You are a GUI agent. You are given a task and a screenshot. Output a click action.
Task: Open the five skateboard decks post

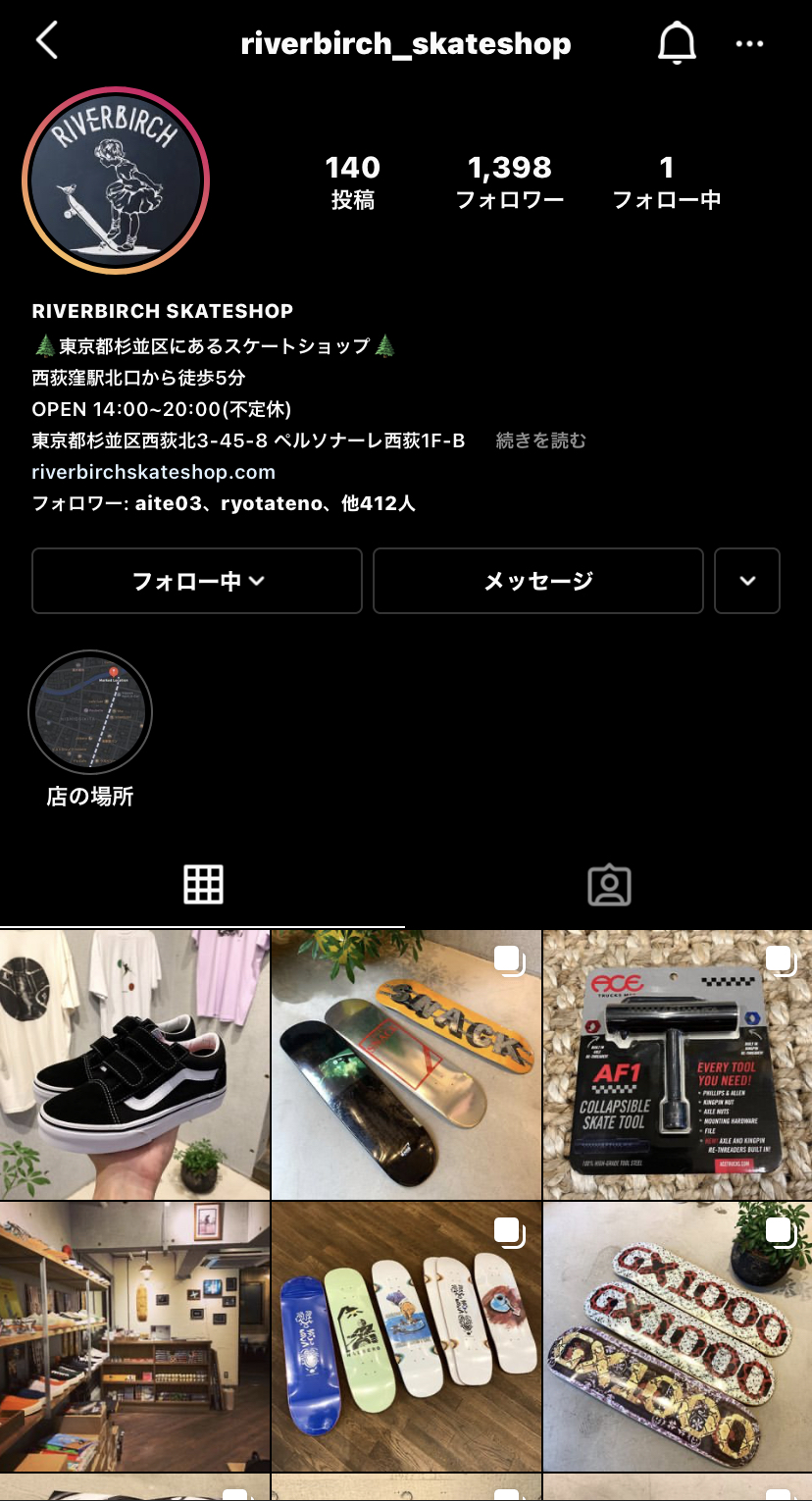(x=406, y=1336)
